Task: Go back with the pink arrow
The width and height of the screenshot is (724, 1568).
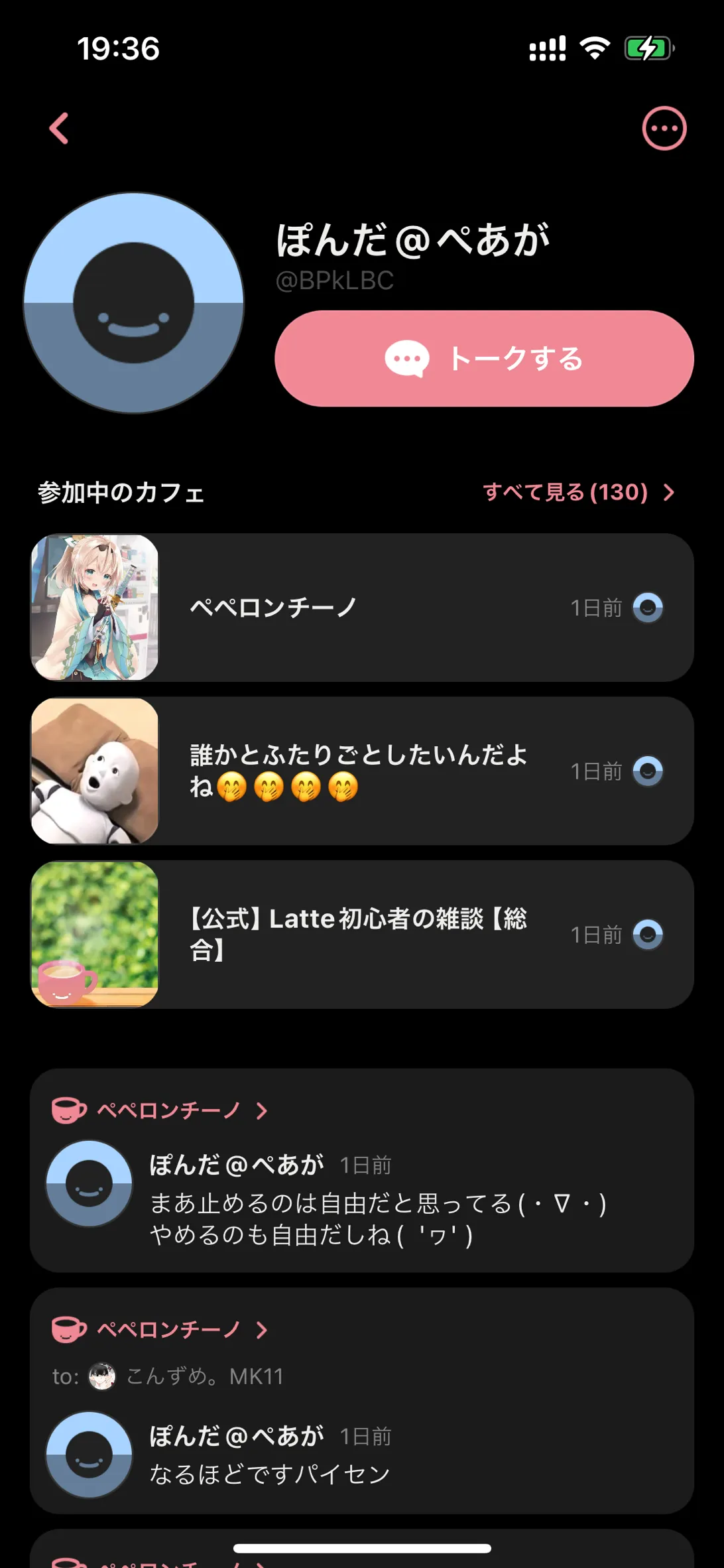Action: coord(59,128)
